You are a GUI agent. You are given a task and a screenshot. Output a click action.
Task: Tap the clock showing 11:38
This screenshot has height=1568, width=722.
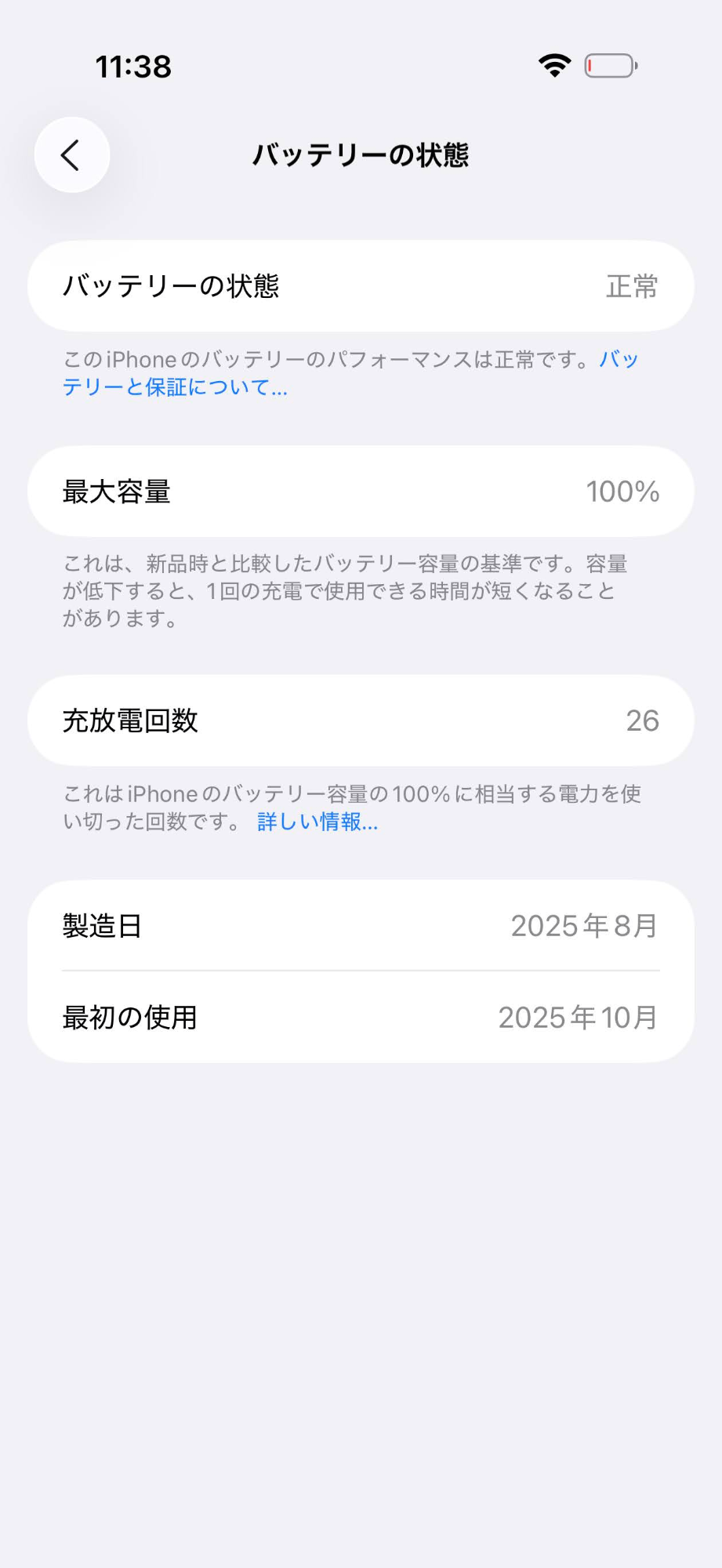point(133,67)
